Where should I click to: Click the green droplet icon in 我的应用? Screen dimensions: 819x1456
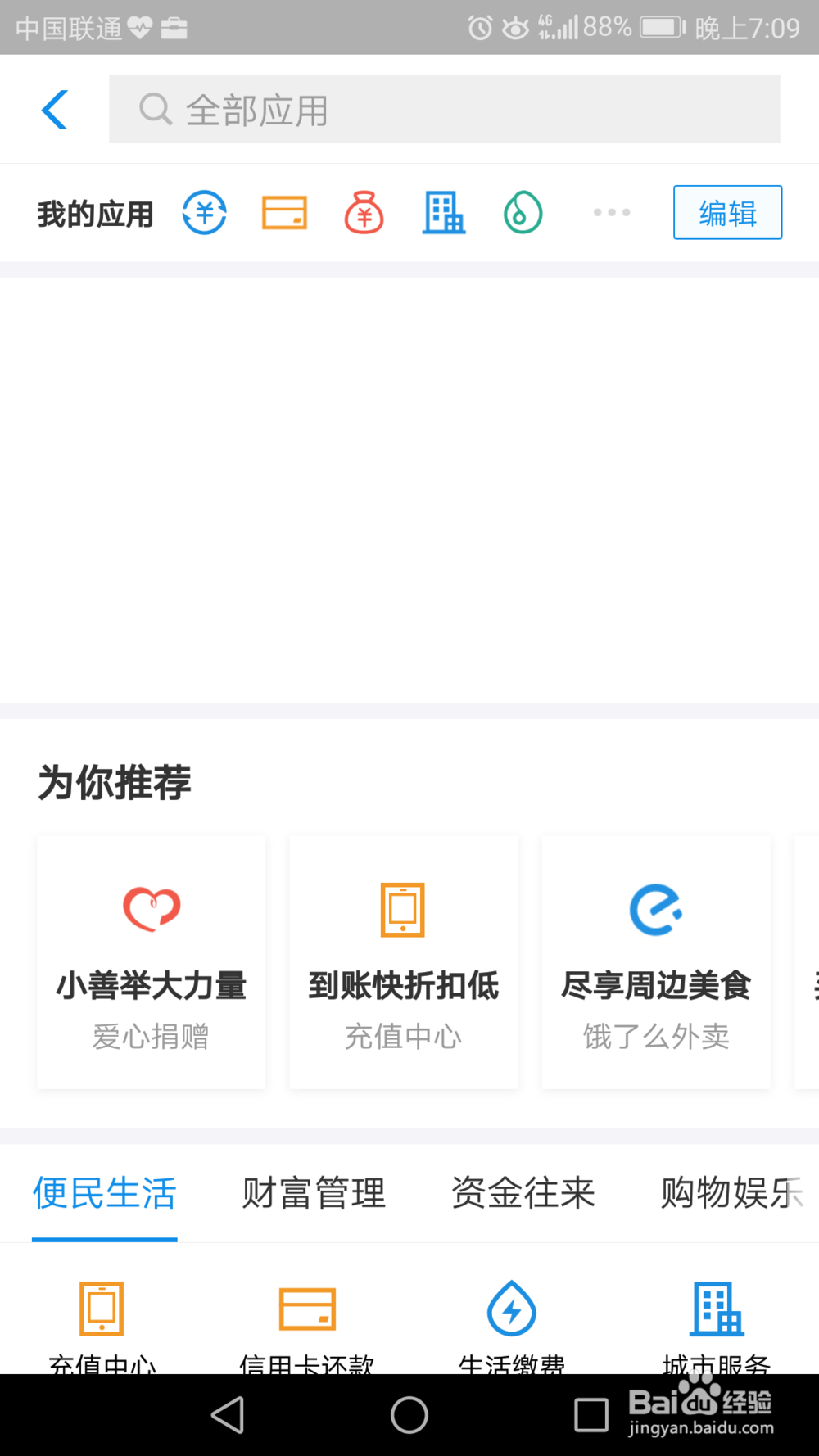pos(523,212)
